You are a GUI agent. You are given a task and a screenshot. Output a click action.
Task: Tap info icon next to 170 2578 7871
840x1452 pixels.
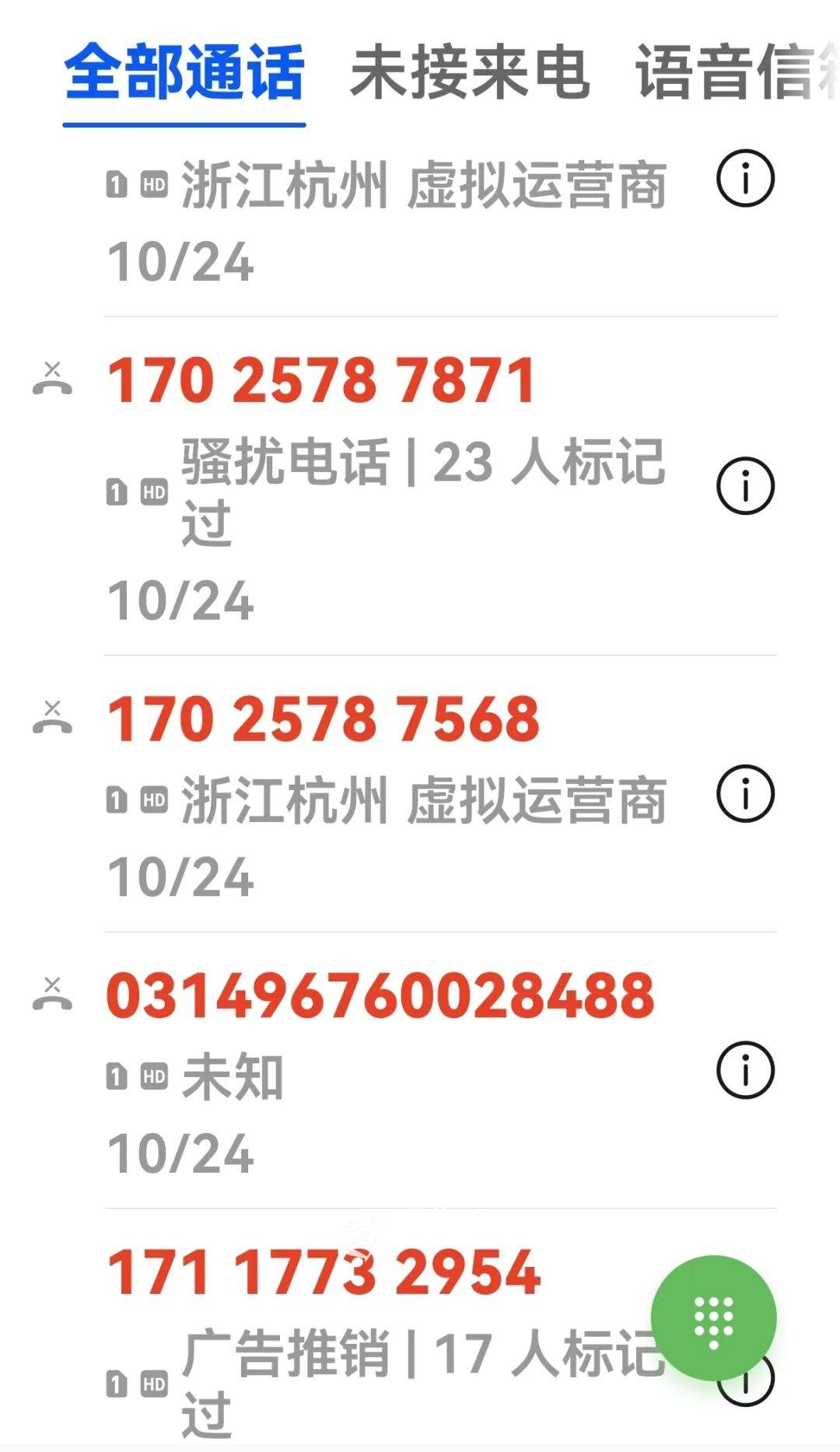pos(745,484)
